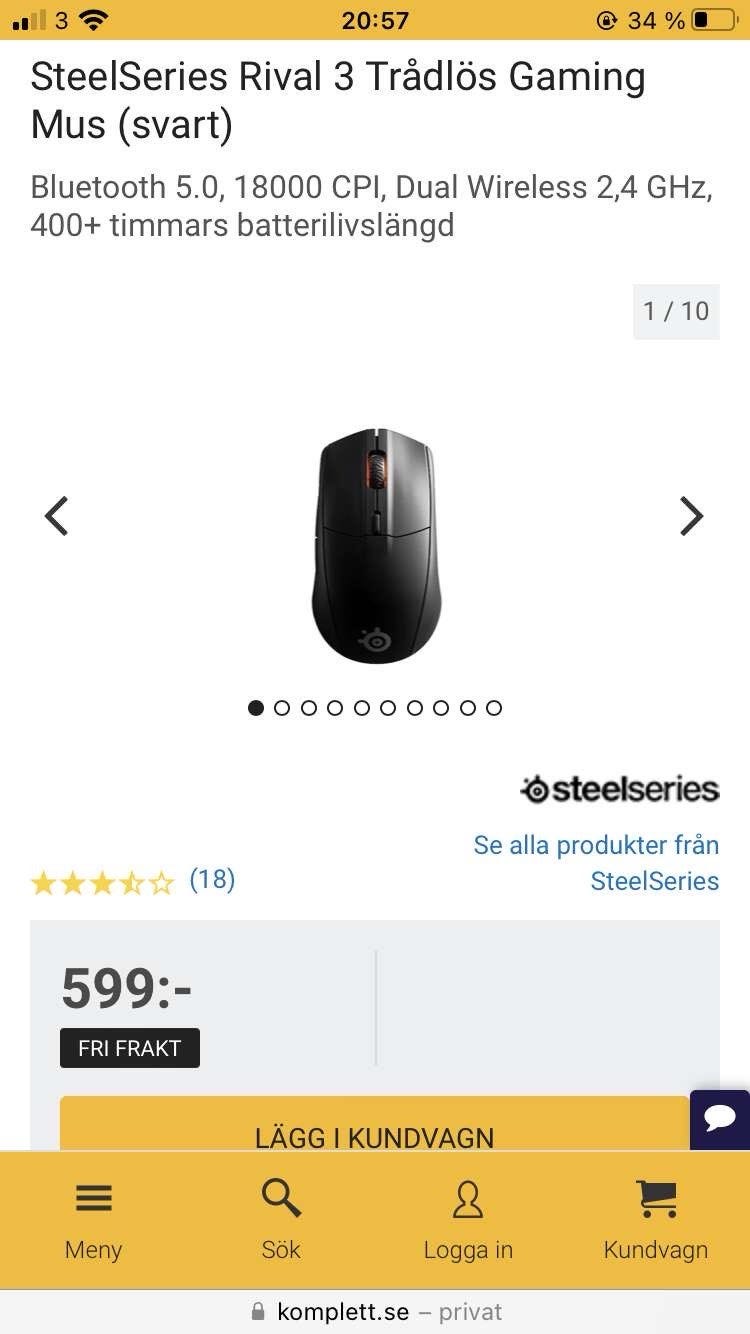Image resolution: width=750 pixels, height=1334 pixels.
Task: Tap Lägg i kundvagn button
Action: [x=374, y=1124]
